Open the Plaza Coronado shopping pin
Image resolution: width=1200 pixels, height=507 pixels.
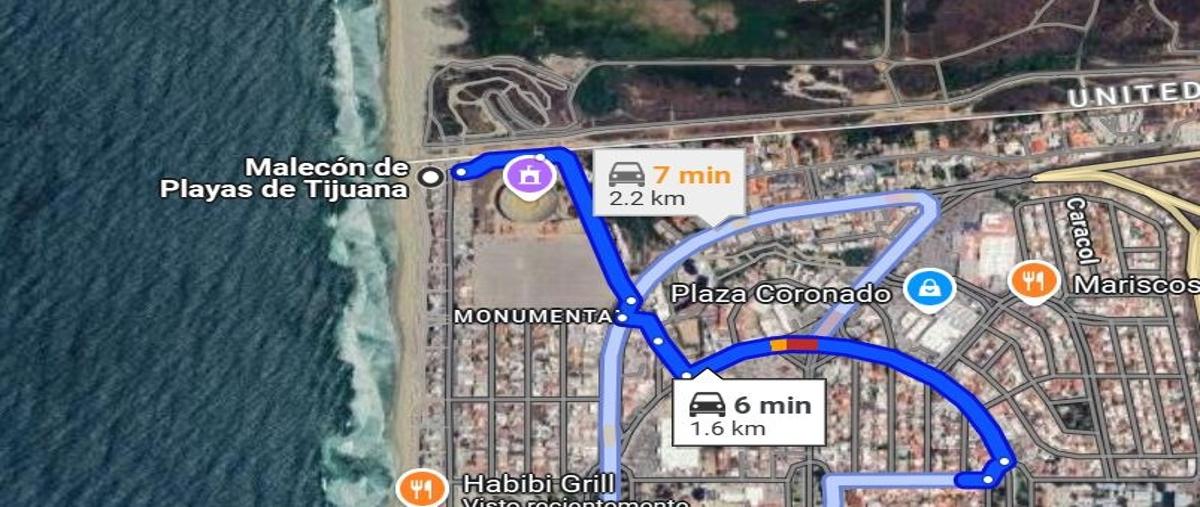pos(930,291)
